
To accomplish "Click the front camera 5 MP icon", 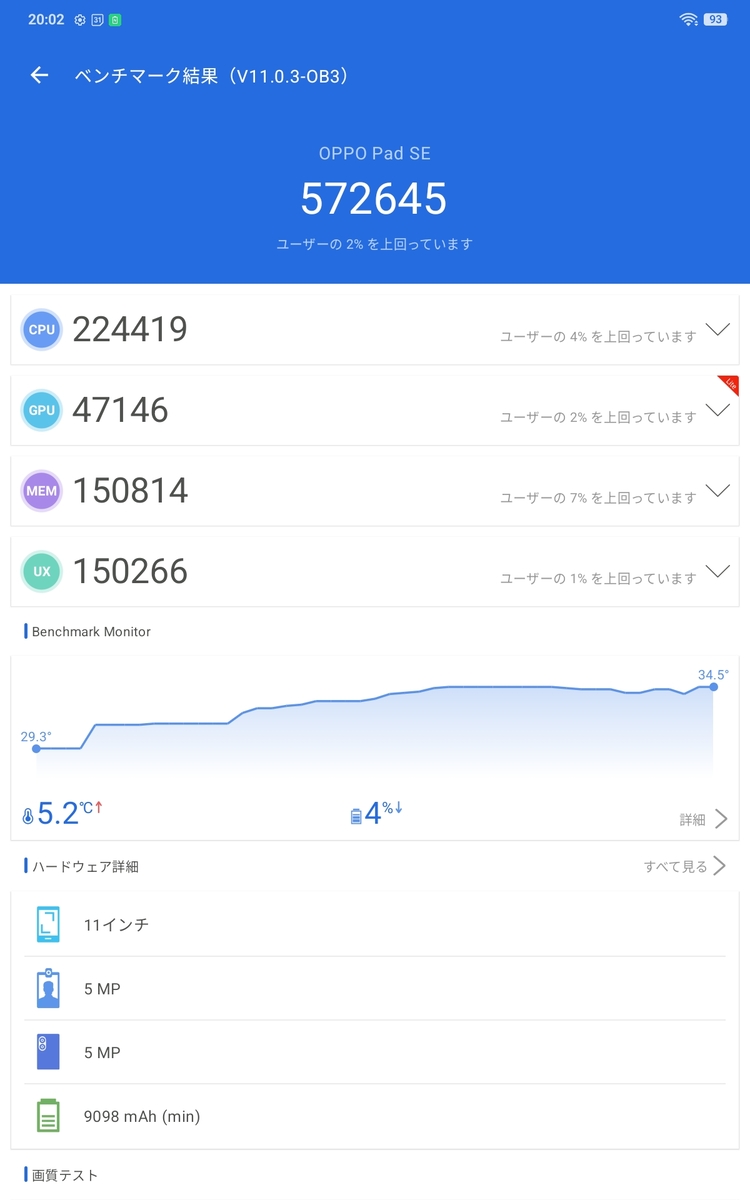I will pos(48,989).
